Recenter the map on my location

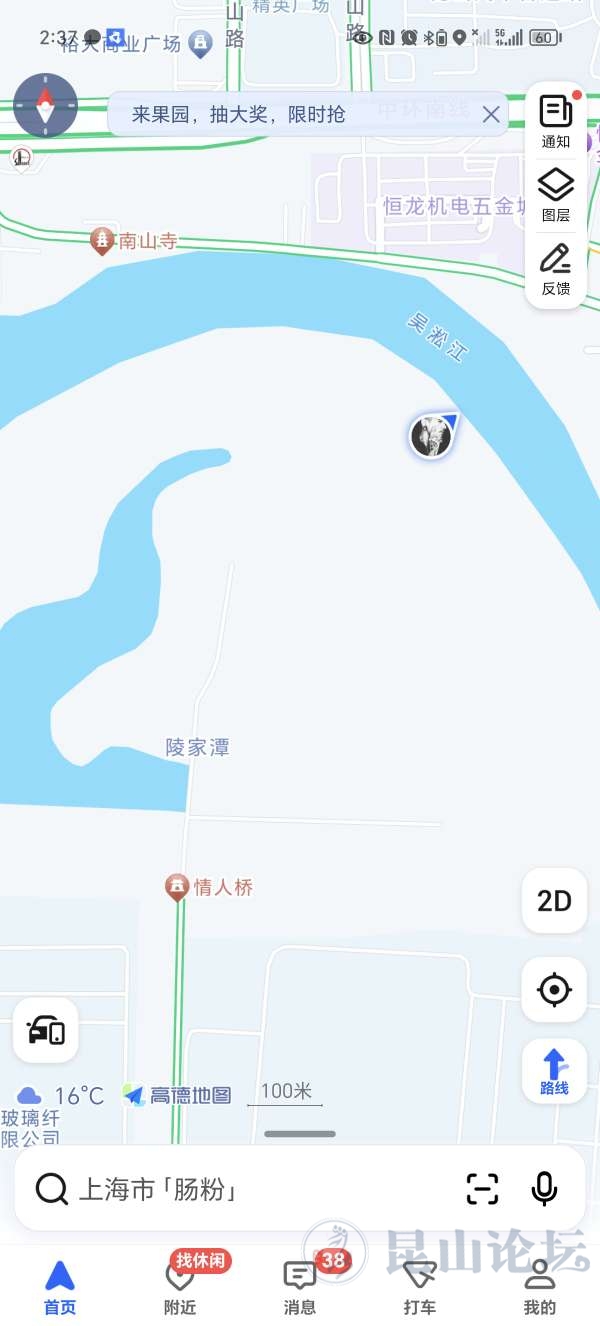point(554,990)
